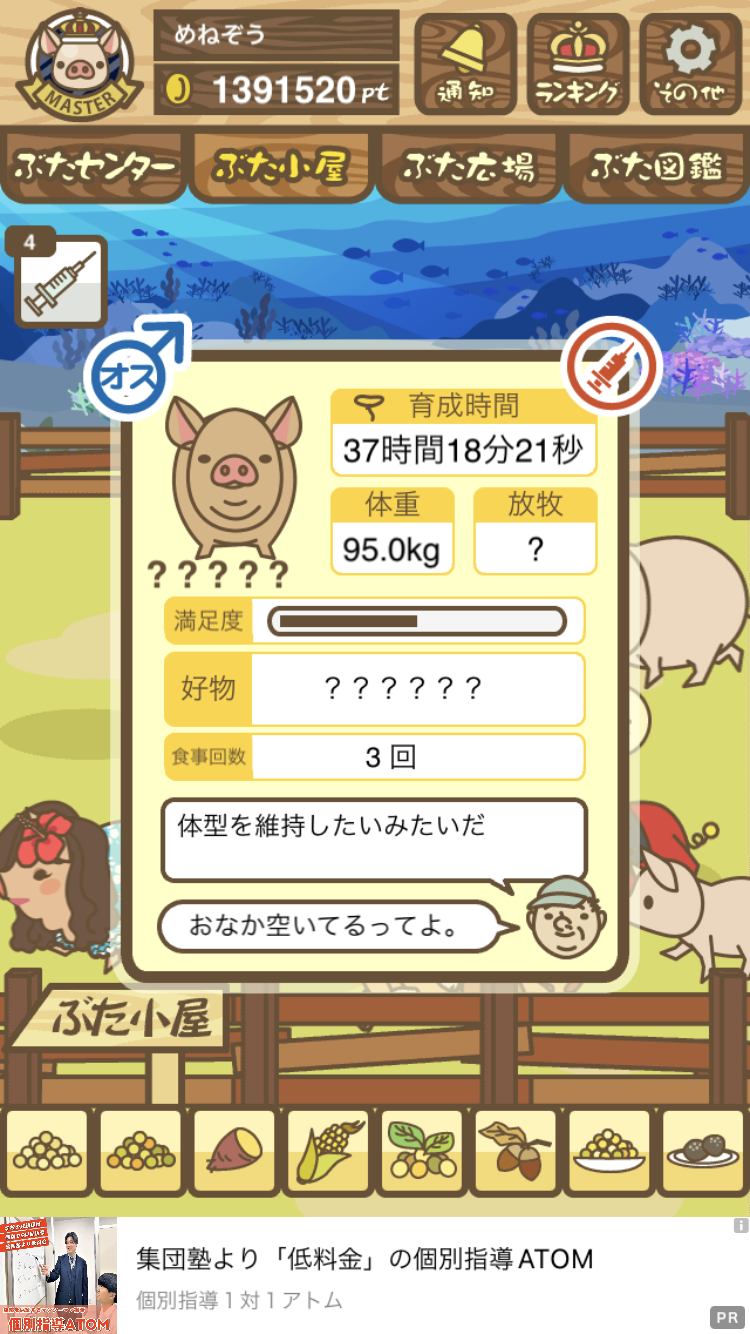The image size is (750, 1334).
Task: Open the その他 settings gear
Action: (689, 64)
